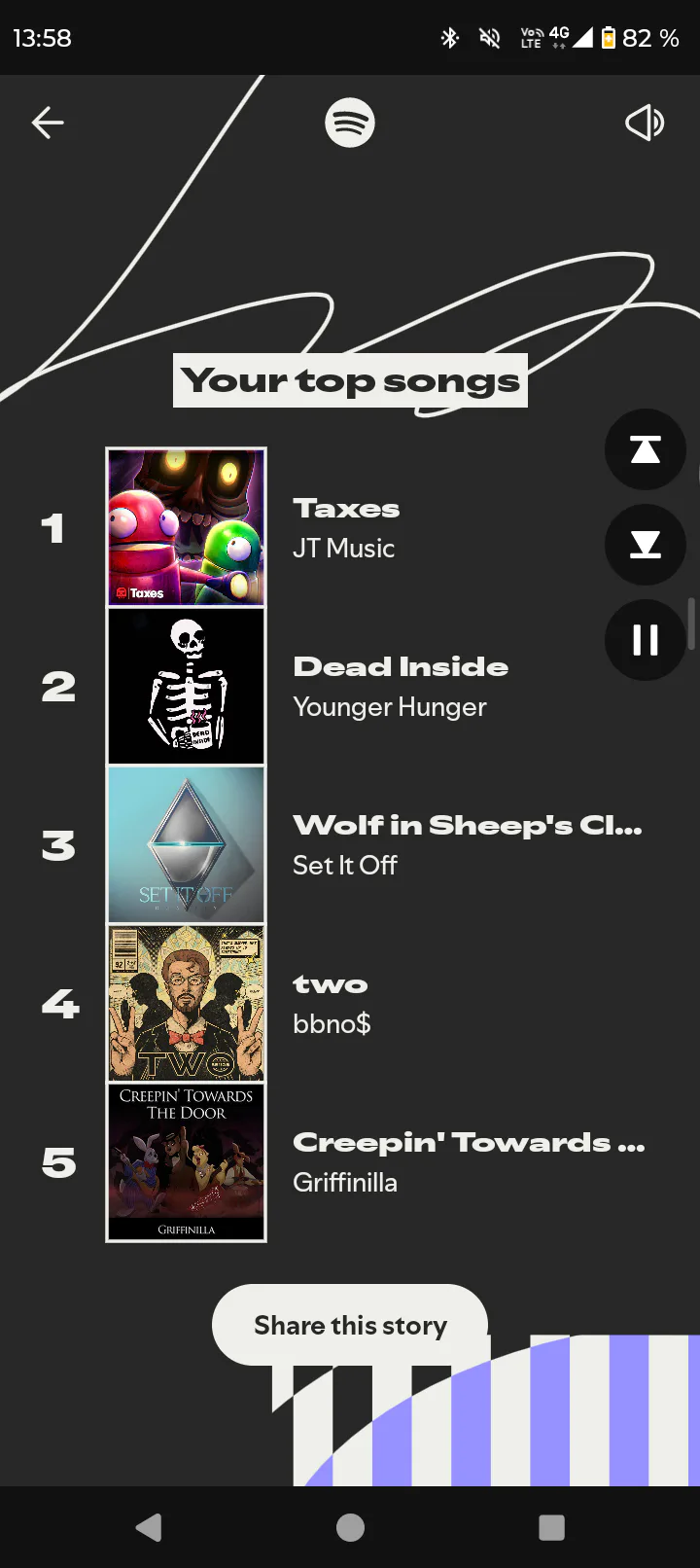This screenshot has height=1568, width=700.
Task: Tap the Share this story button
Action: [350, 1325]
